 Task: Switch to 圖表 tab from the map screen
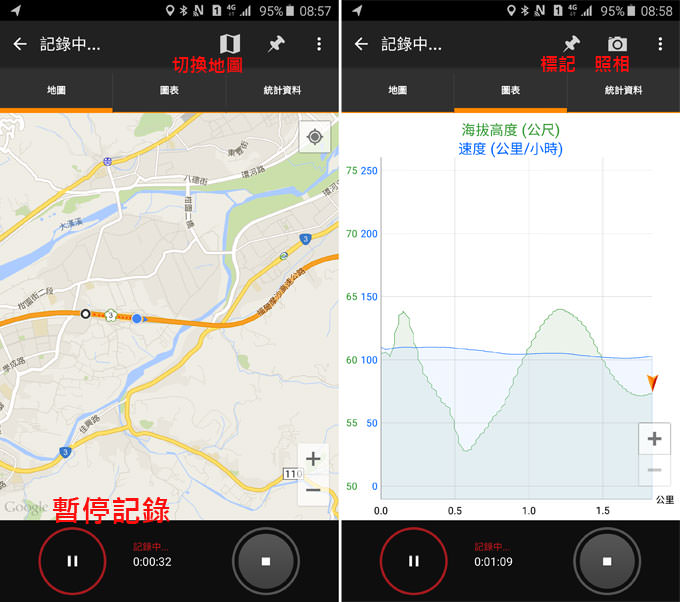[x=169, y=90]
